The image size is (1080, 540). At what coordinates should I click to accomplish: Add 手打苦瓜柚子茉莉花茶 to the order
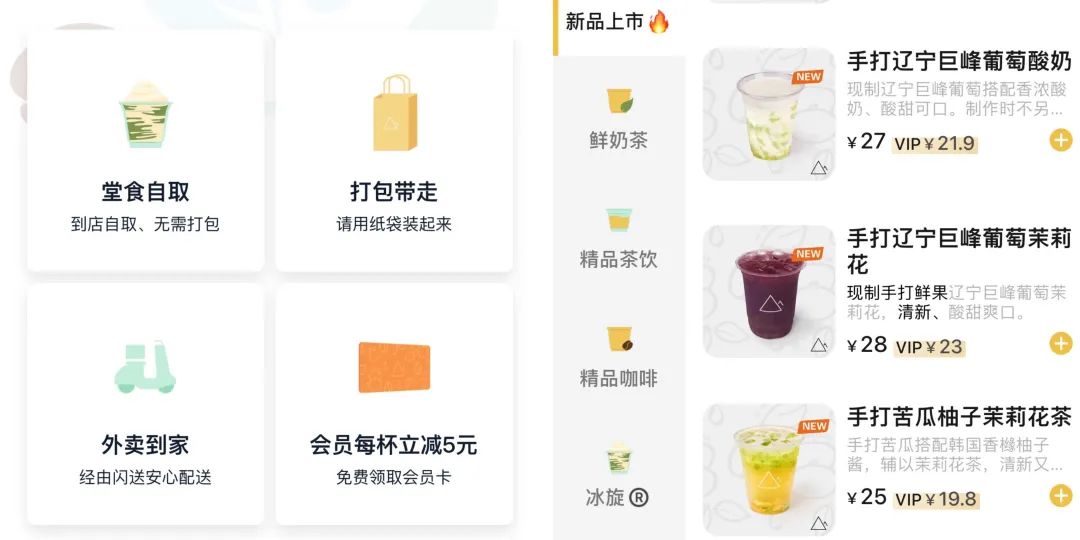point(1060,495)
